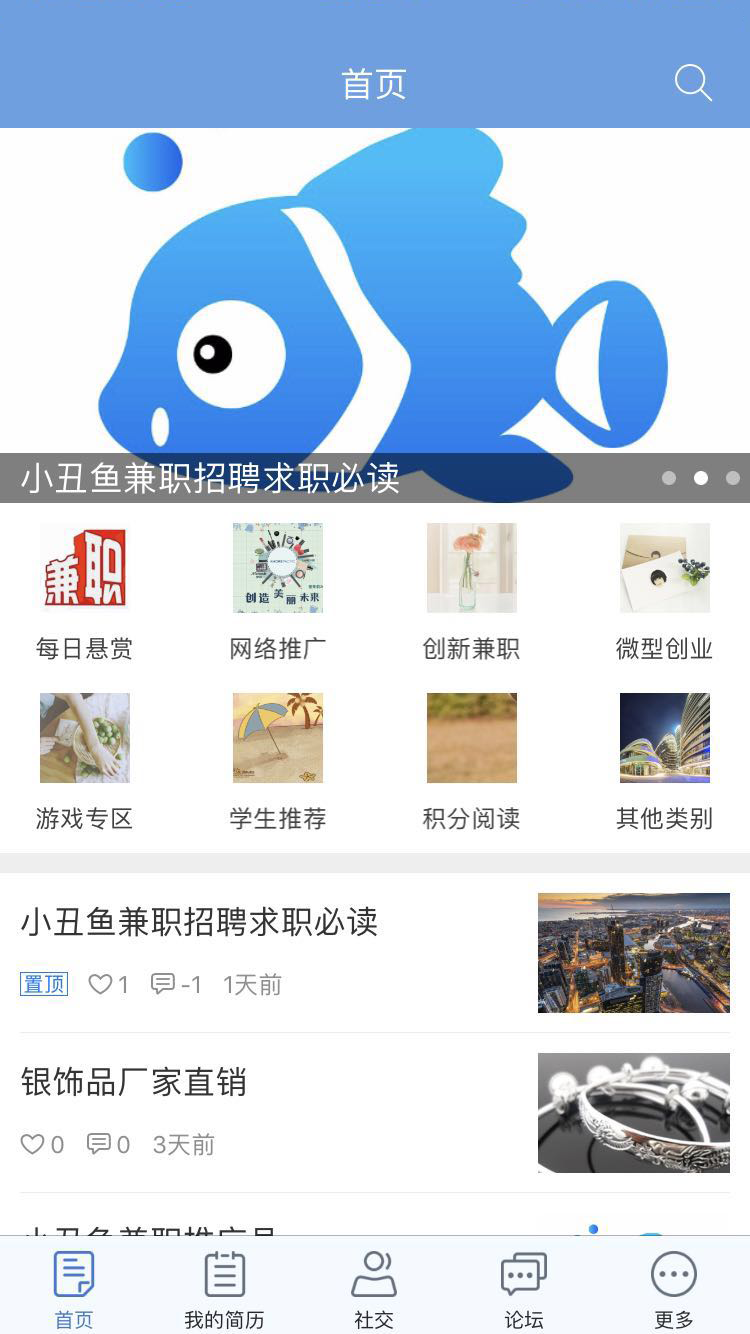Switch to the 论坛 tab
The image size is (750, 1334).
coord(524,1285)
